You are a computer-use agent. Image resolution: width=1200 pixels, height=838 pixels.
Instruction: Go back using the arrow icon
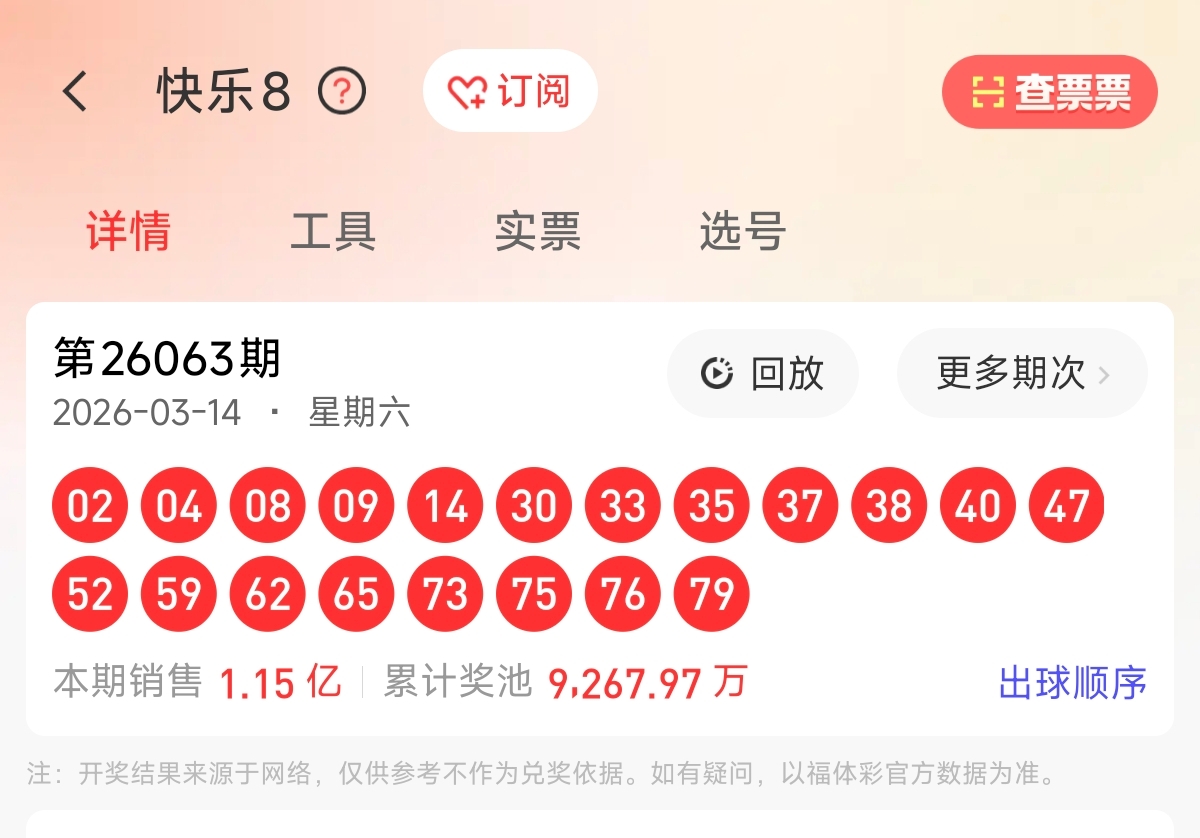click(76, 92)
